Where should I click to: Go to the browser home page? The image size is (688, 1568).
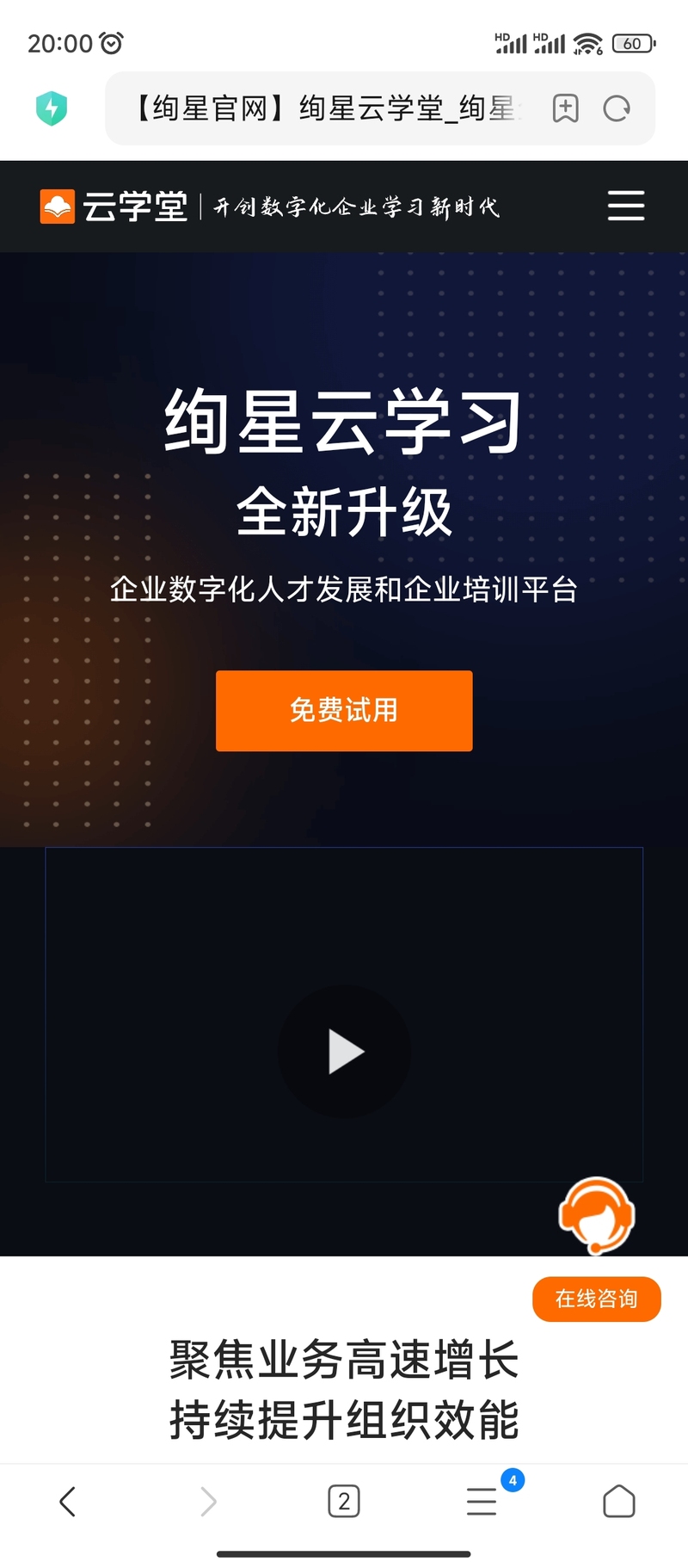[618, 1502]
